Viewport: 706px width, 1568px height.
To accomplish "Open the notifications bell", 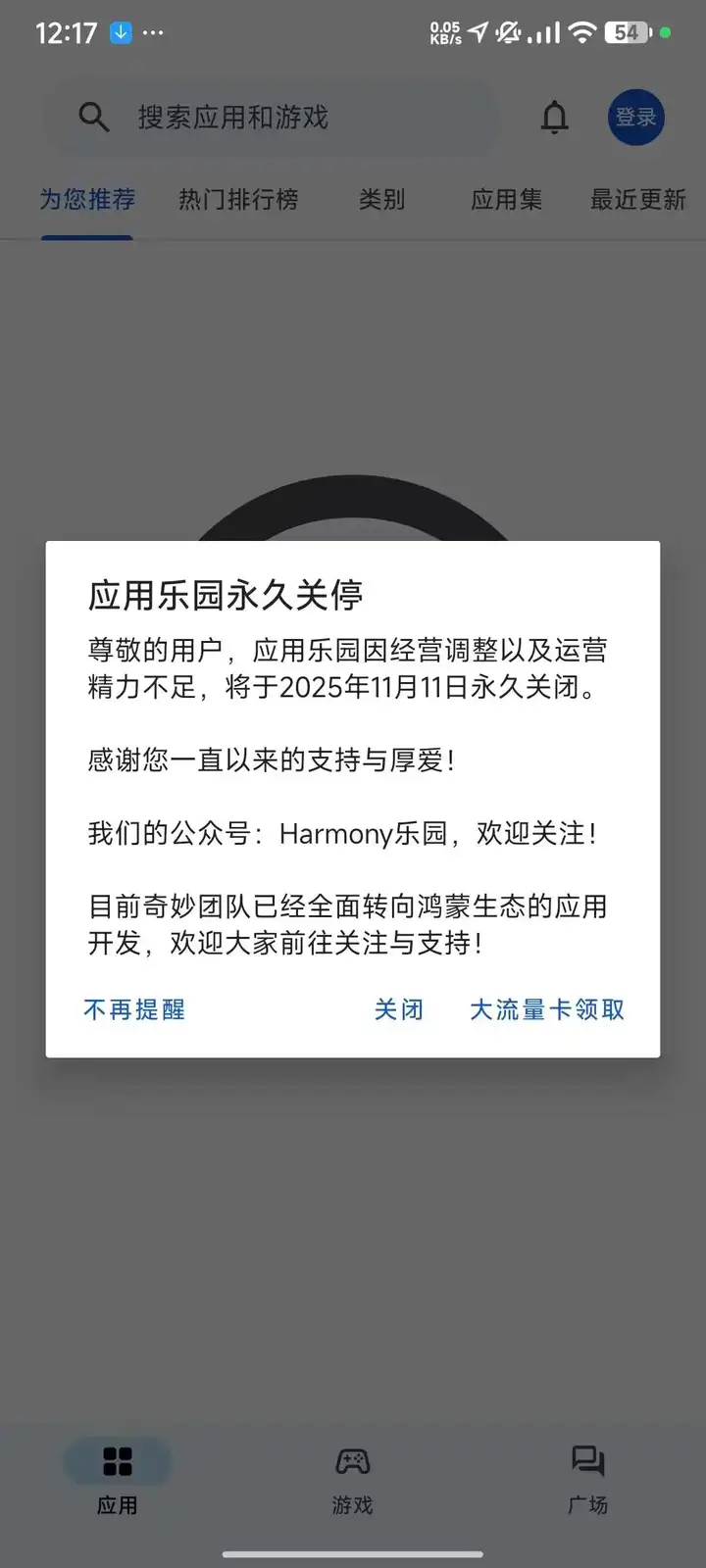I will pyautogui.click(x=555, y=118).
